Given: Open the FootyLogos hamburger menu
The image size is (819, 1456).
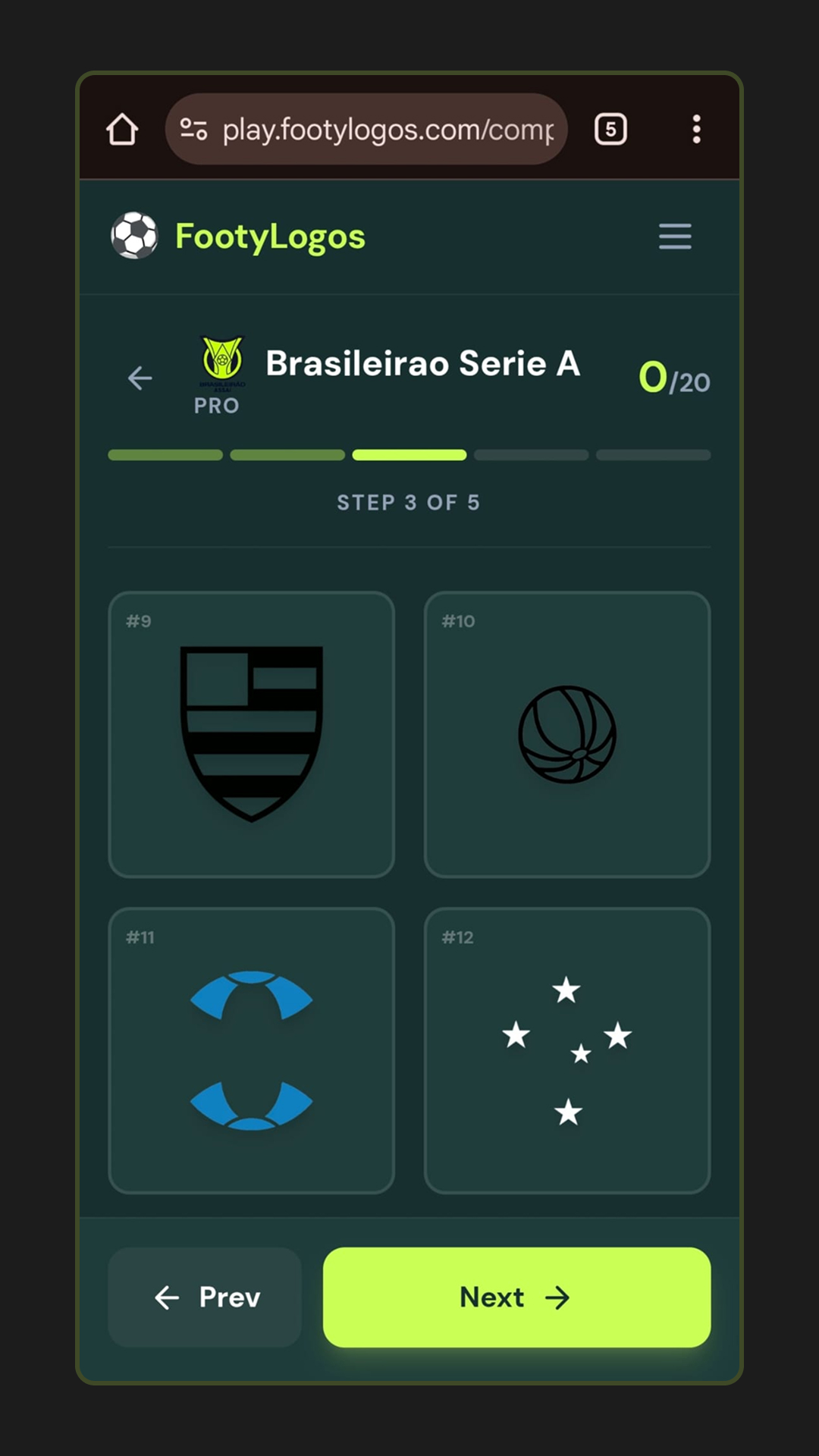Looking at the screenshot, I should [x=674, y=237].
